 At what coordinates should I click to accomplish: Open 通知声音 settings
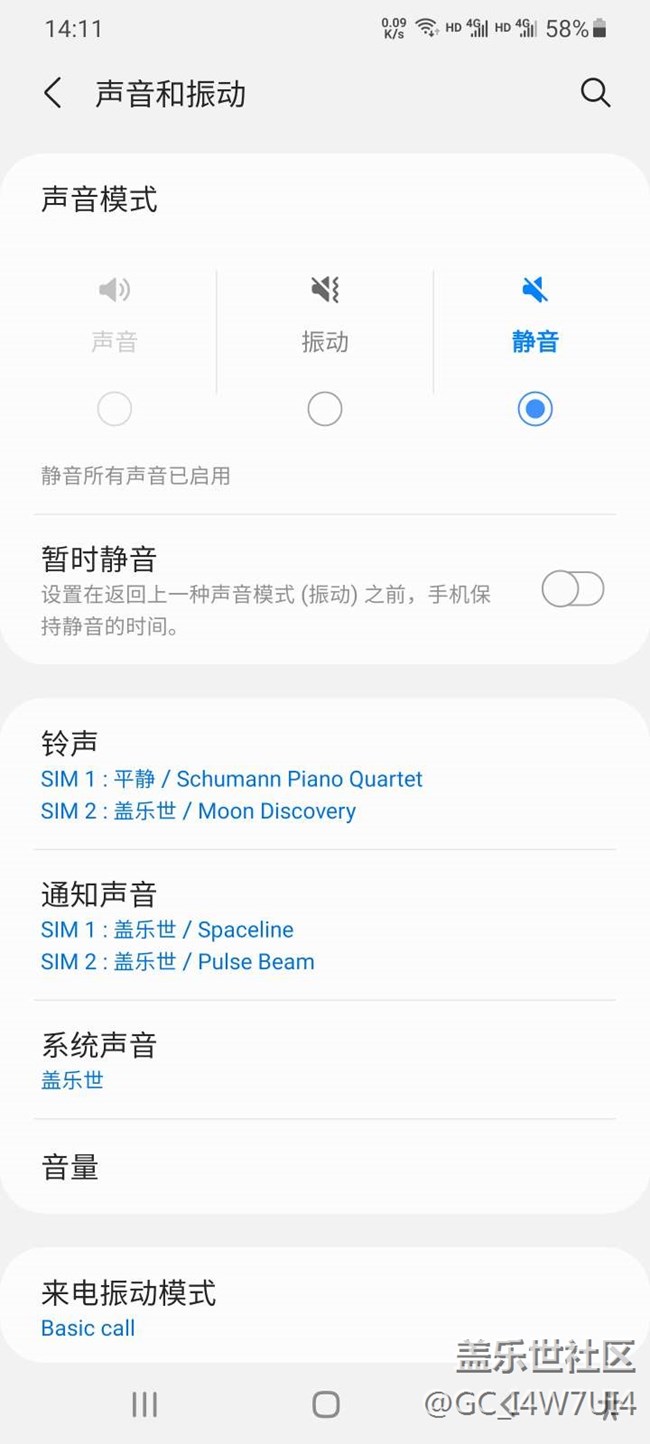pyautogui.click(x=325, y=925)
